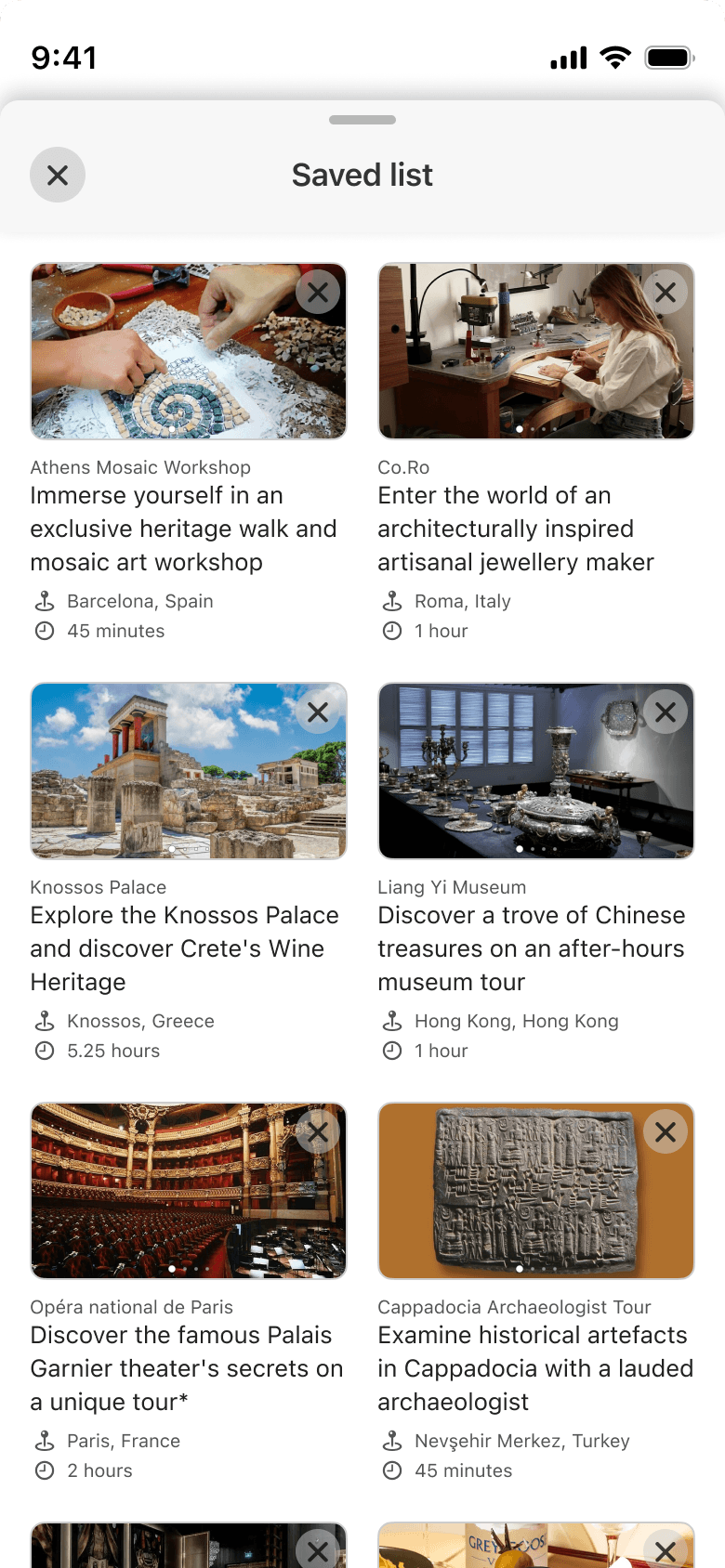Remove Opéra national de Paris from saved
725x1568 pixels.
[x=318, y=1132]
